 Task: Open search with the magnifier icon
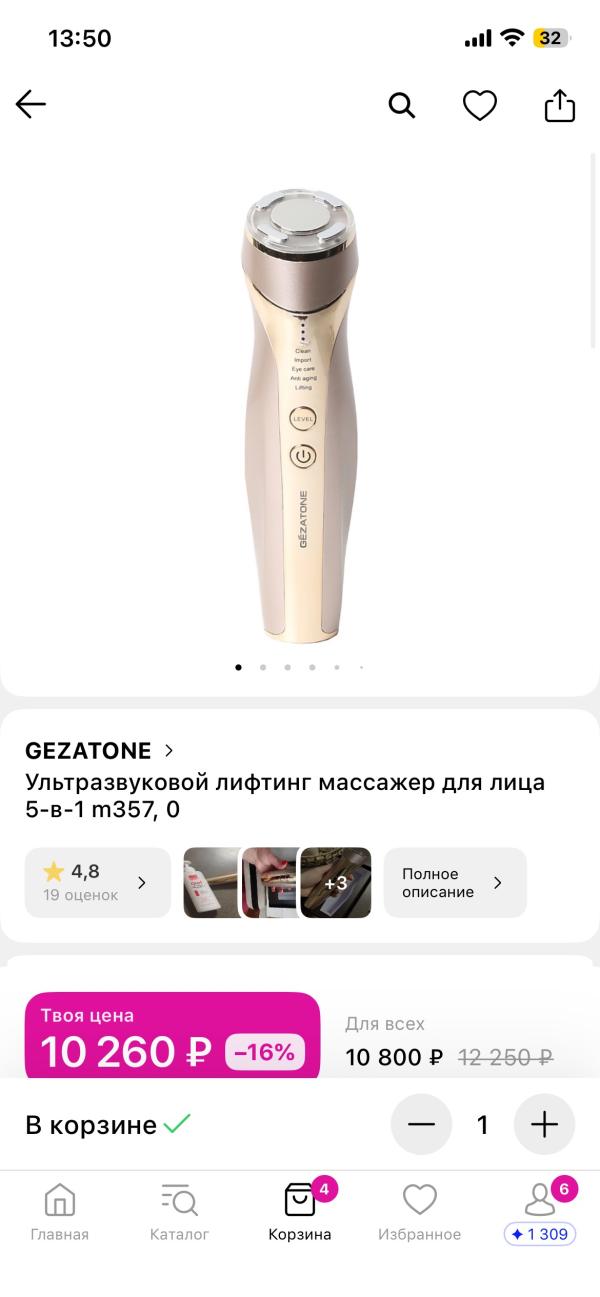pos(401,105)
